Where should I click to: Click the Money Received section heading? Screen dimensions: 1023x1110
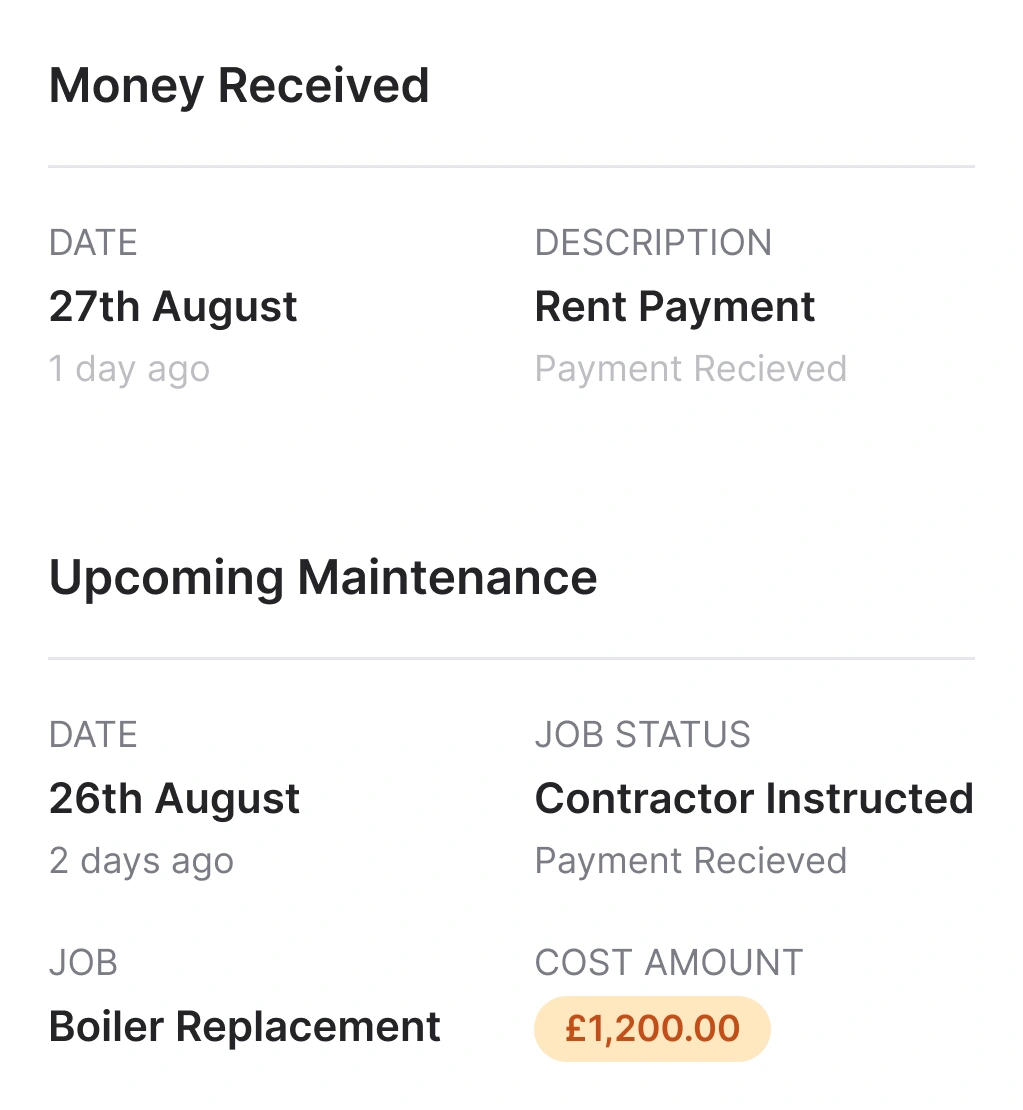click(240, 86)
